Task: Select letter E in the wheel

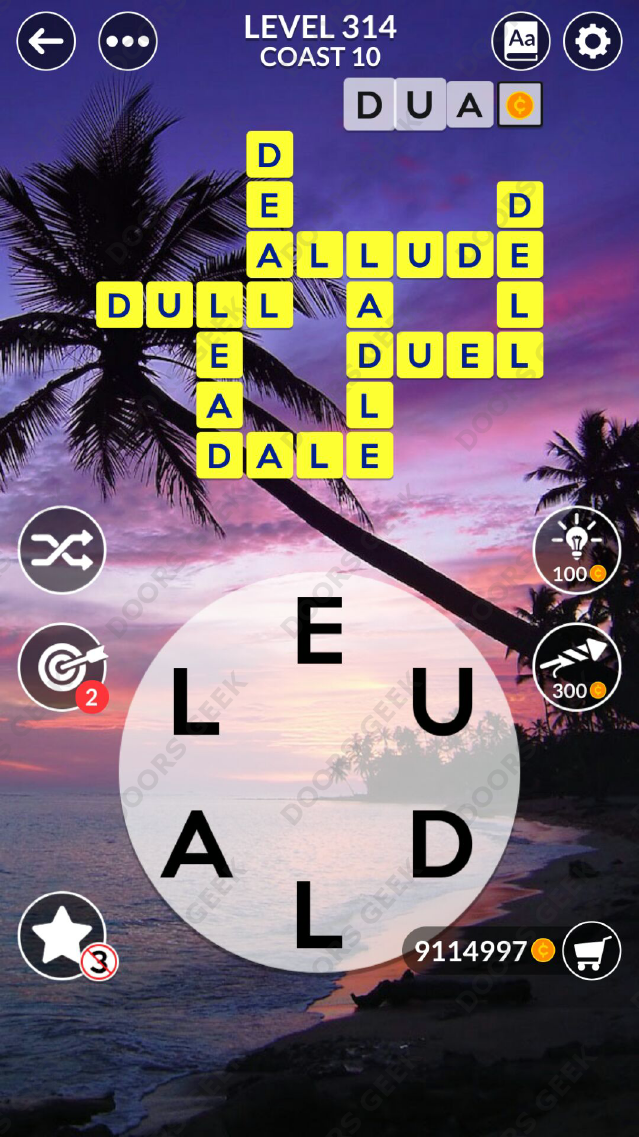Action: 319,631
